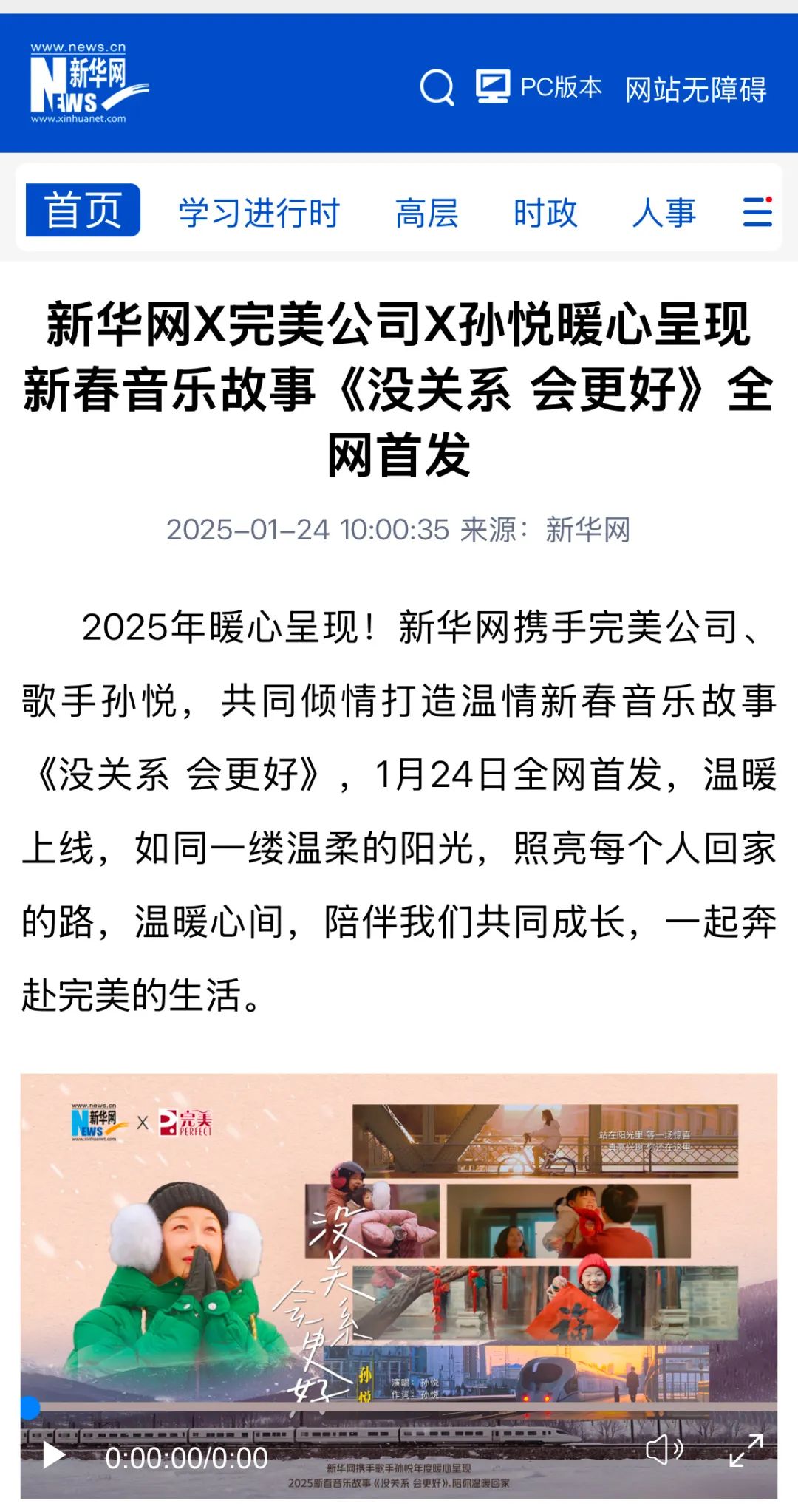Screen dimensions: 798x1512
Task: Open the search icon in header
Action: 437,87
